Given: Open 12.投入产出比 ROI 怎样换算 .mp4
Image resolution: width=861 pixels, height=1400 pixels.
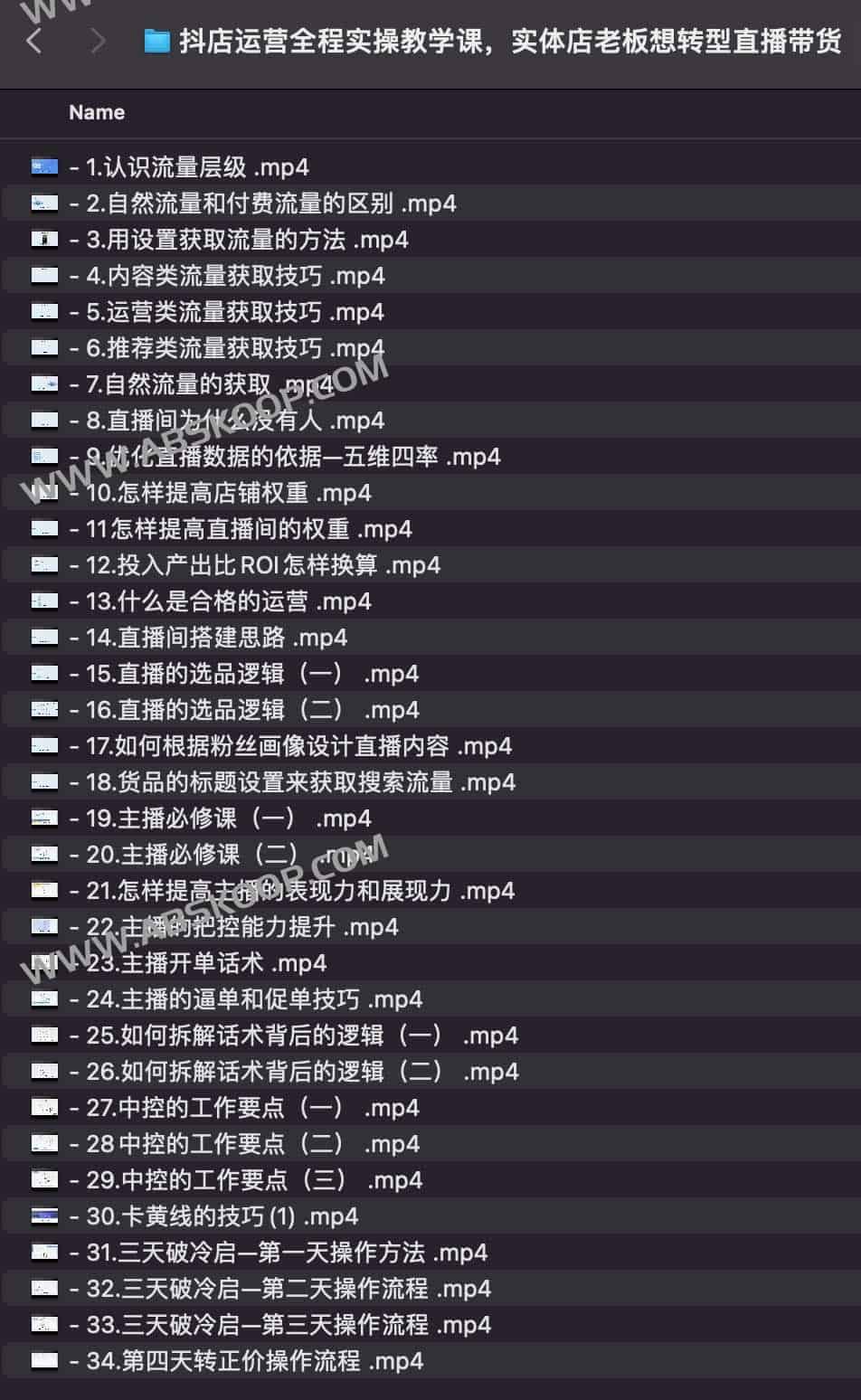Looking at the screenshot, I should (x=262, y=565).
